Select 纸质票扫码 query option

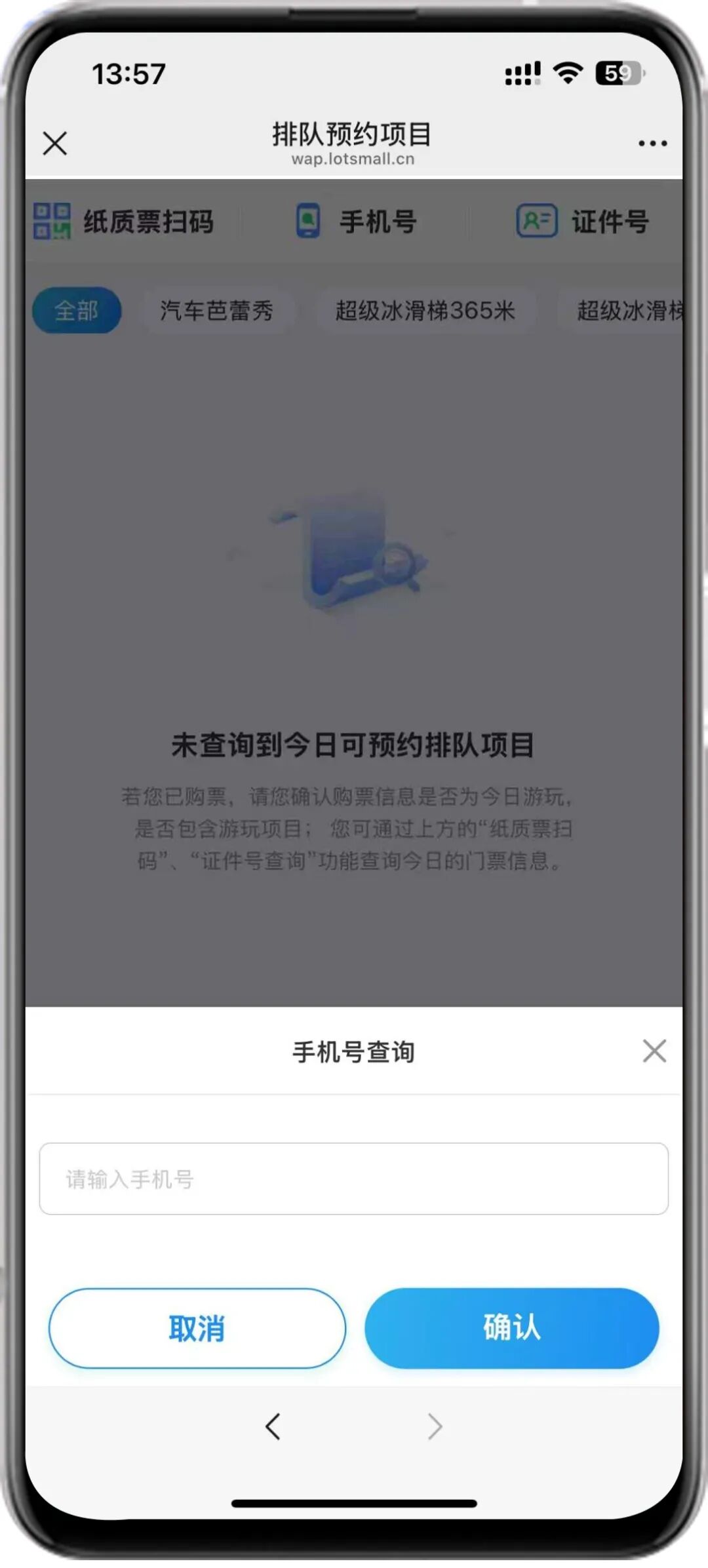pyautogui.click(x=125, y=221)
